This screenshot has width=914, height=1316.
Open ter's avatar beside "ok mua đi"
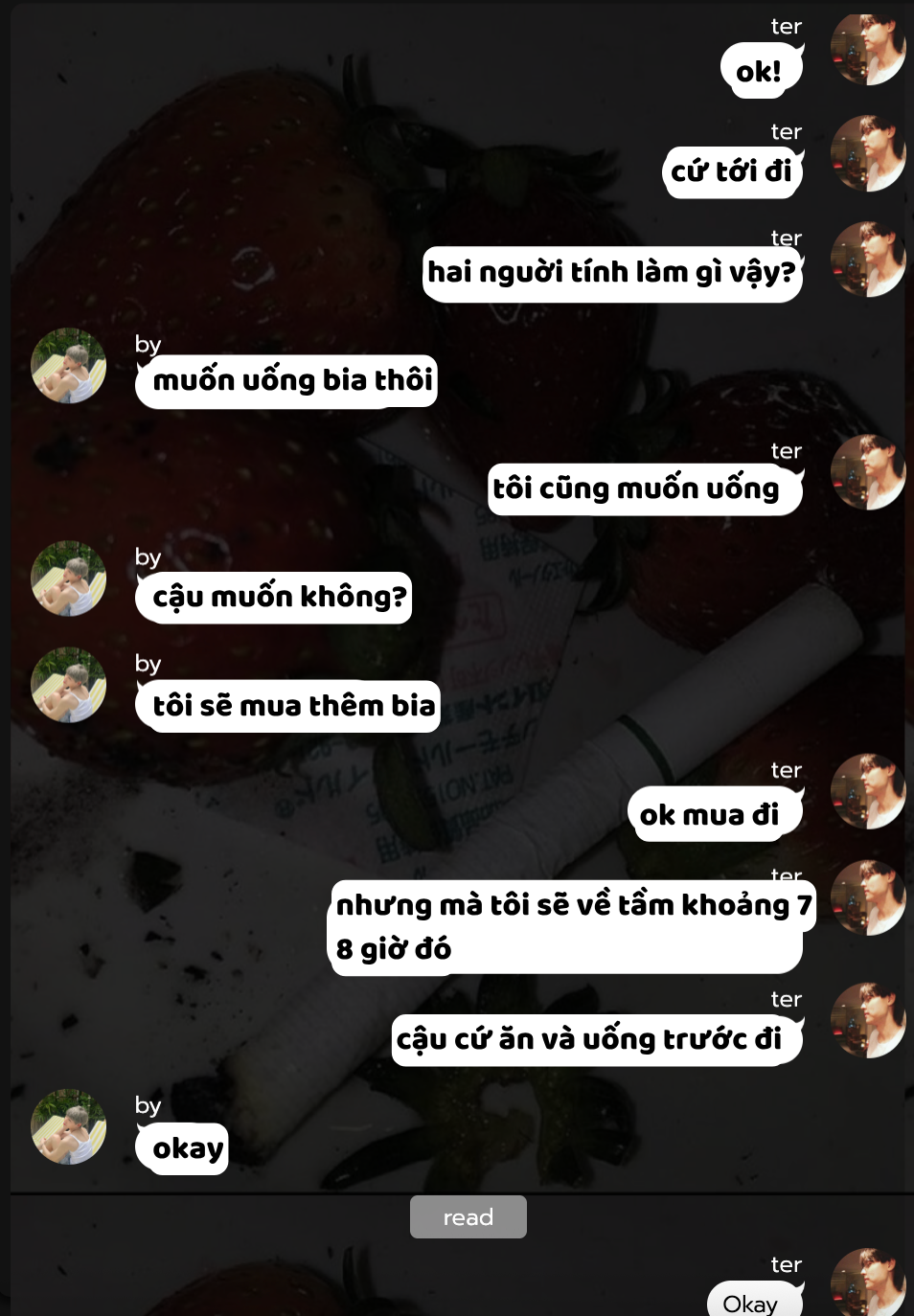tap(868, 791)
